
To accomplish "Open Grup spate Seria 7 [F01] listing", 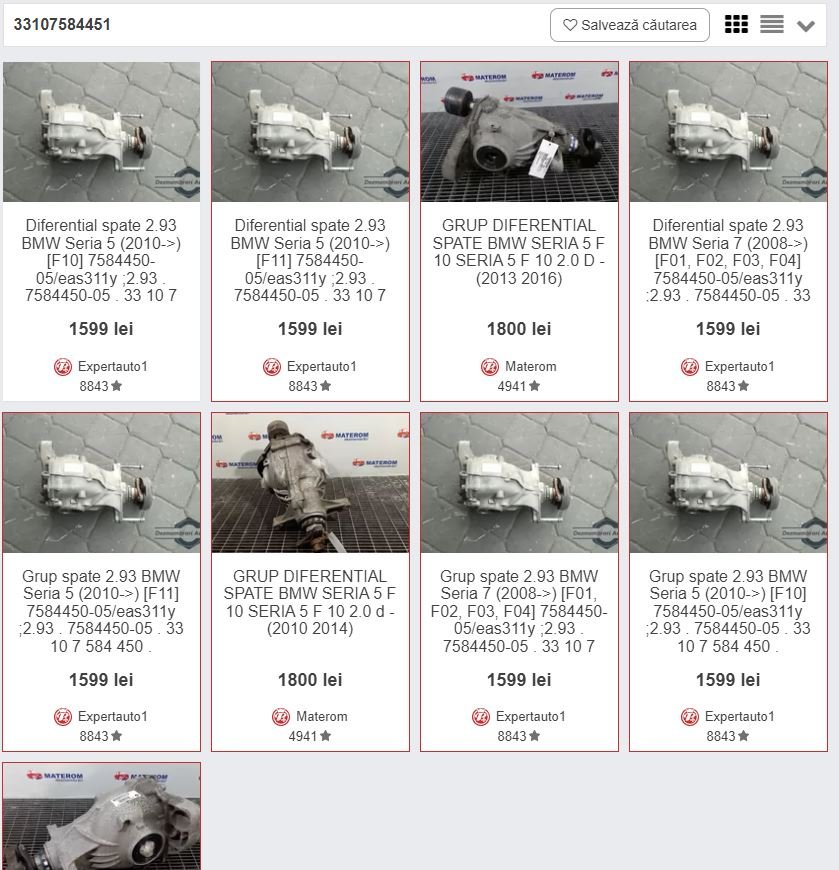I will point(519,611).
